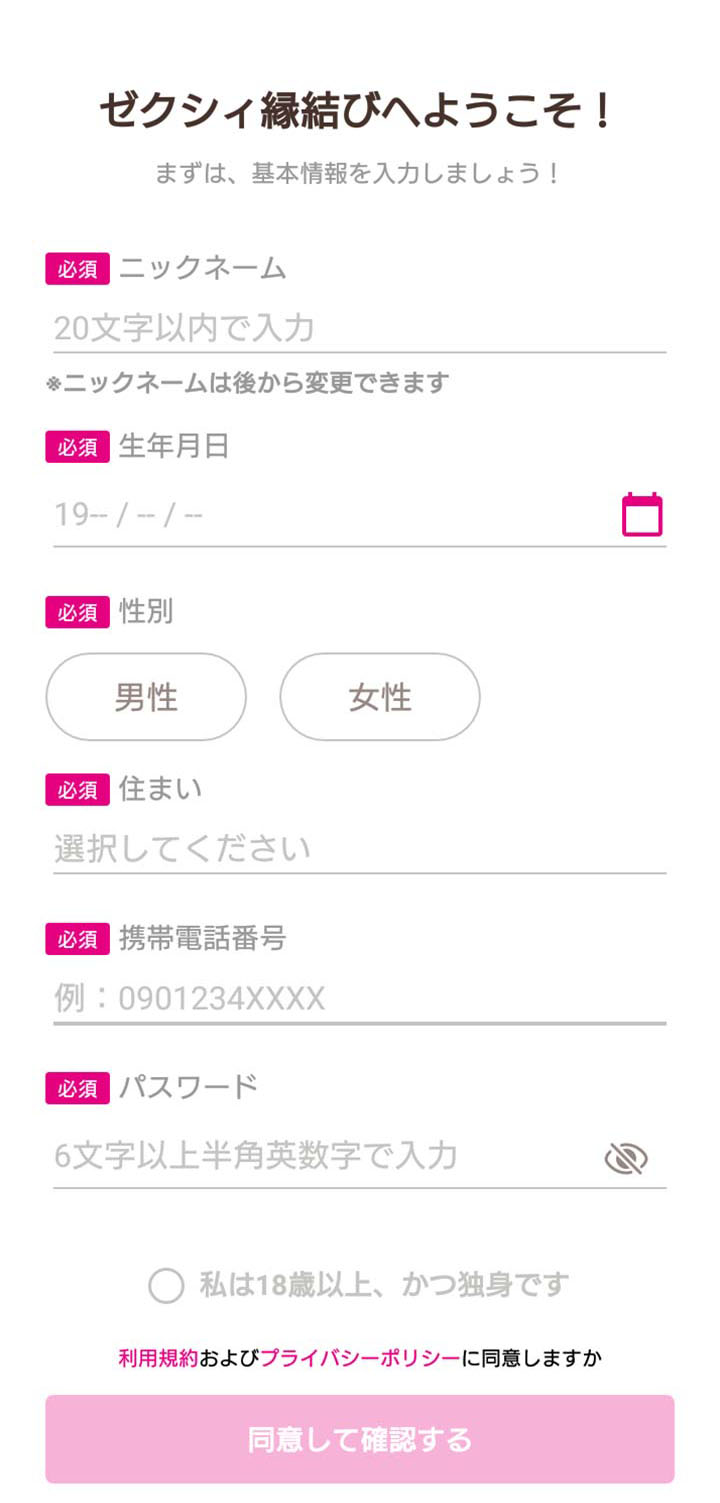
Task: Focus the birthdate field
Action: (359, 515)
